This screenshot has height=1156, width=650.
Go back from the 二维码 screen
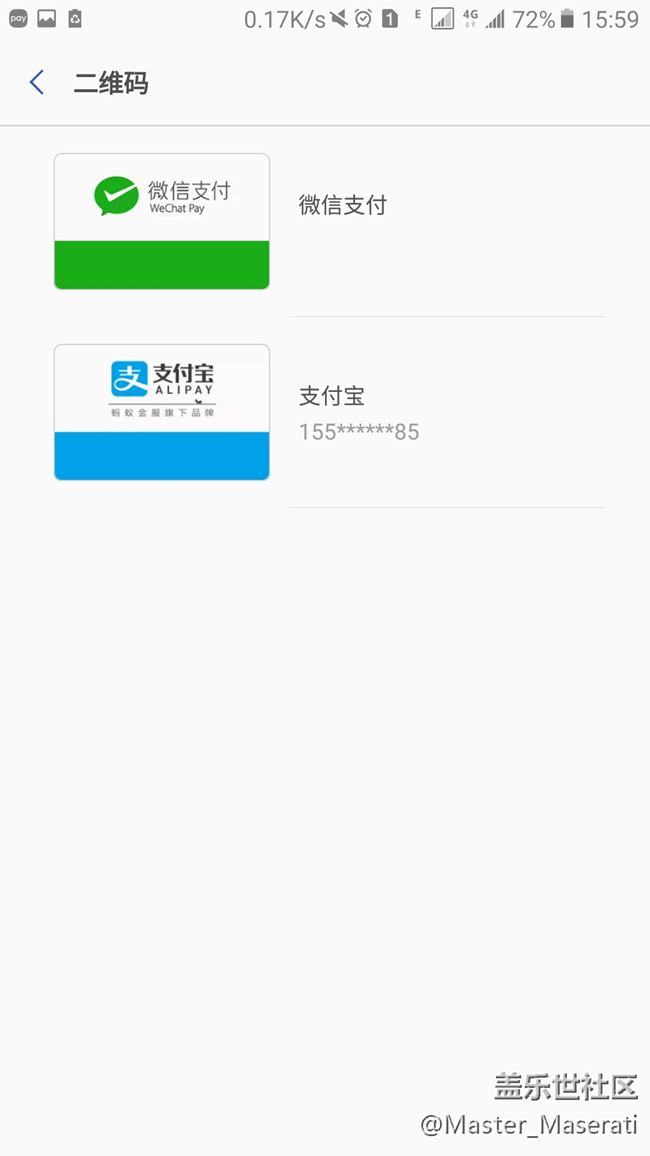pyautogui.click(x=37, y=83)
